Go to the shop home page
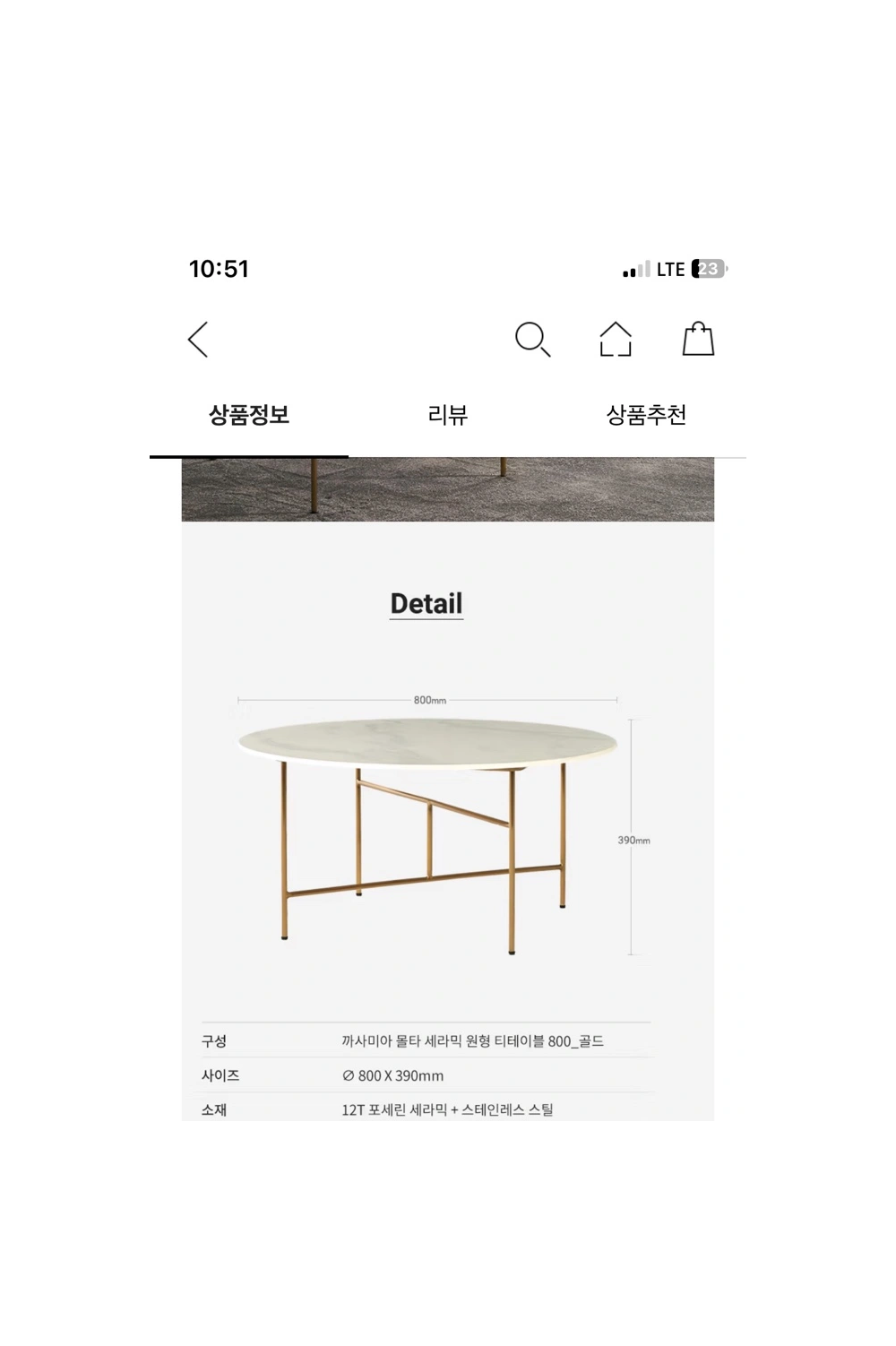 (x=616, y=340)
